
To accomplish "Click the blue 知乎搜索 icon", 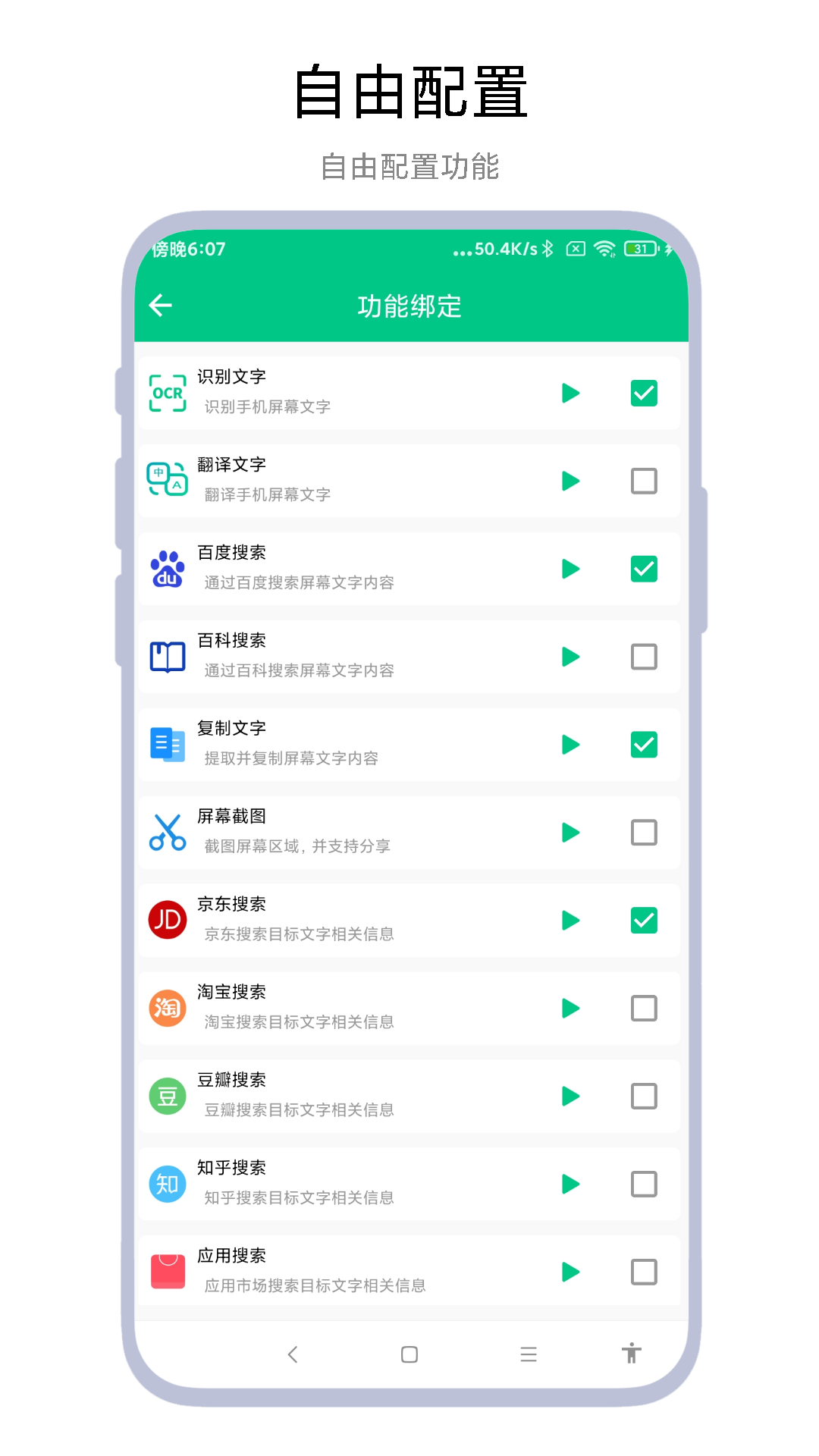I will point(167,1184).
